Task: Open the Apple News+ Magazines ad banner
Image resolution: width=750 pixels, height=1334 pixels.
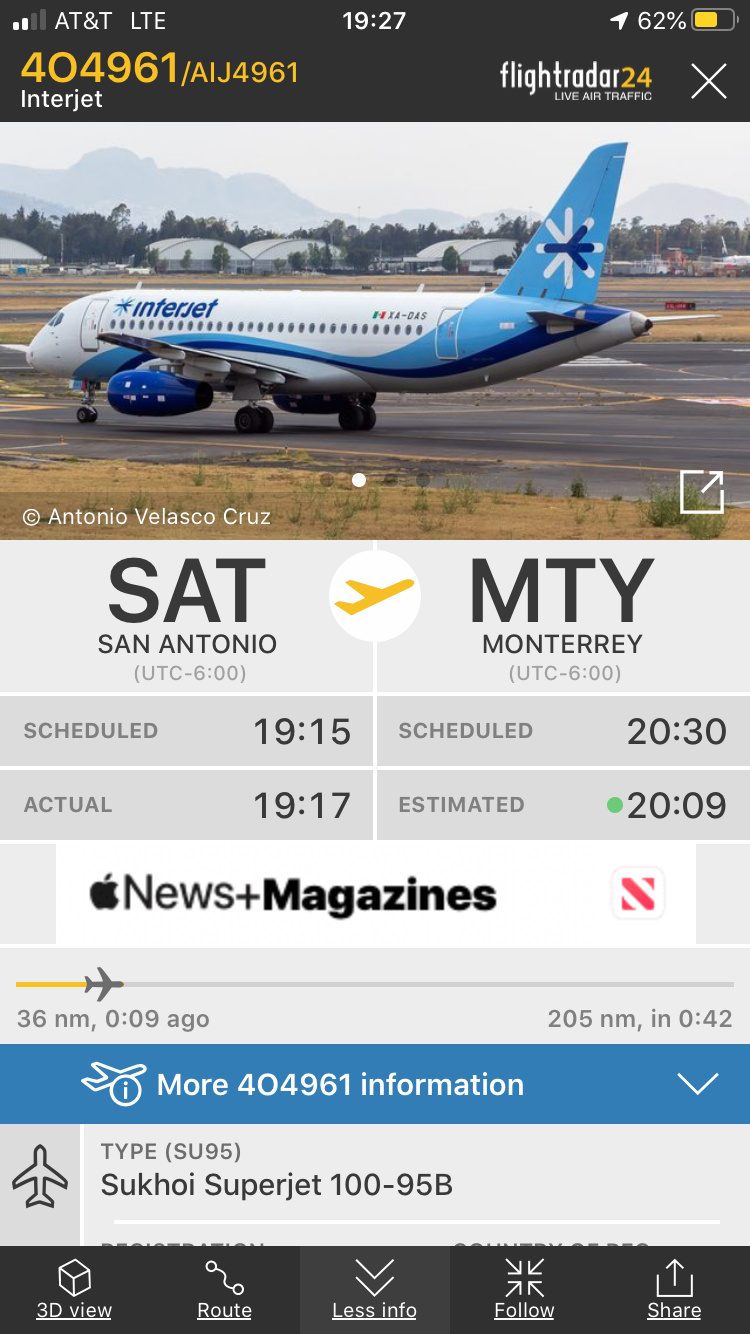Action: click(x=375, y=894)
